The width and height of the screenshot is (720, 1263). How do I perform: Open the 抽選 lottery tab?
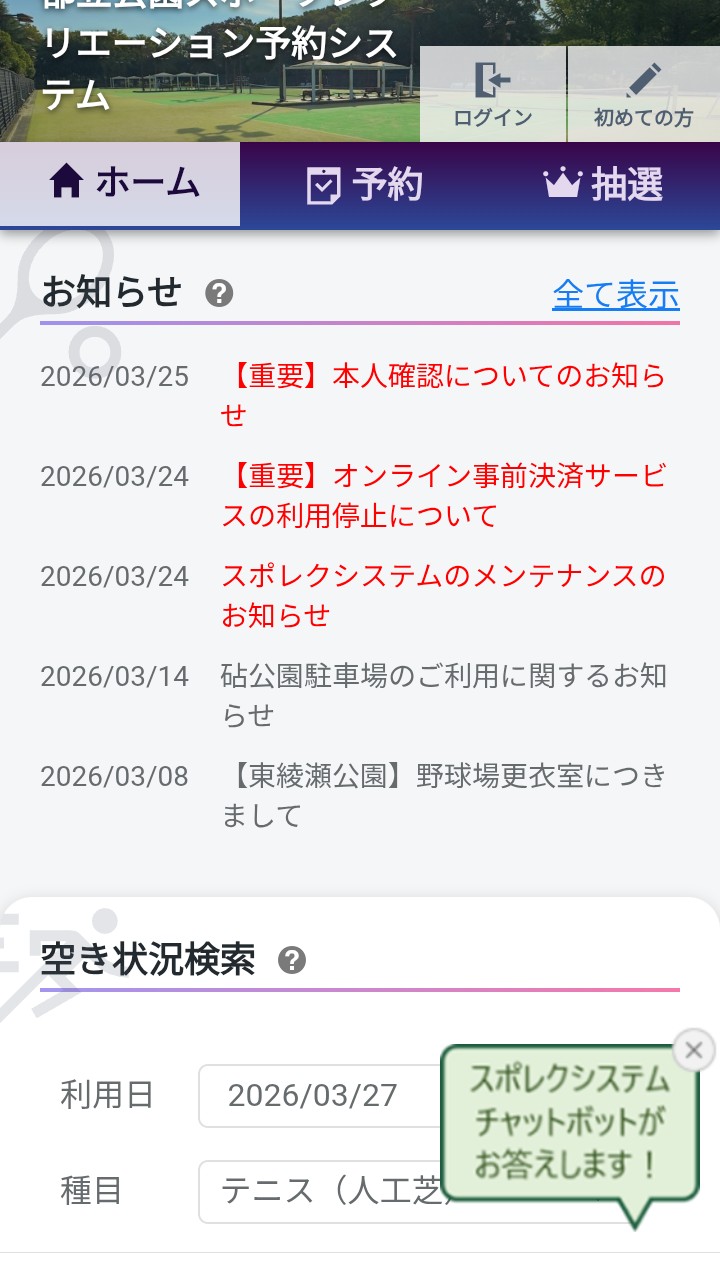point(602,186)
